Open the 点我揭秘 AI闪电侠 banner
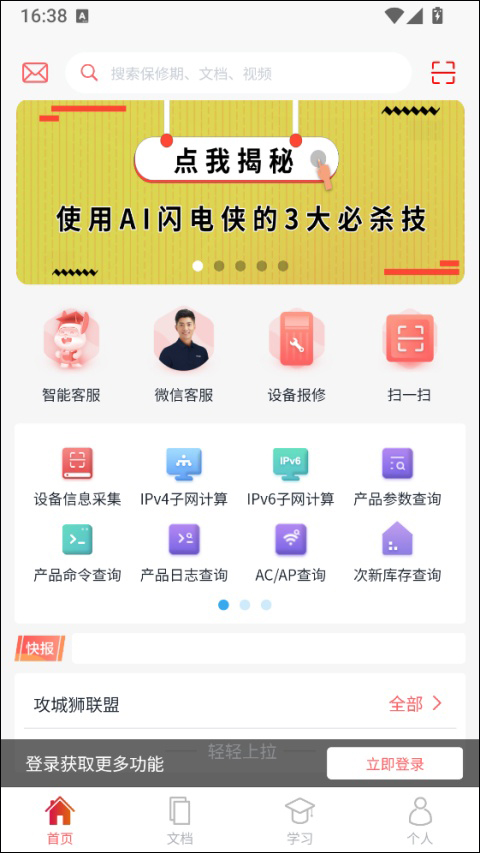 (240, 192)
